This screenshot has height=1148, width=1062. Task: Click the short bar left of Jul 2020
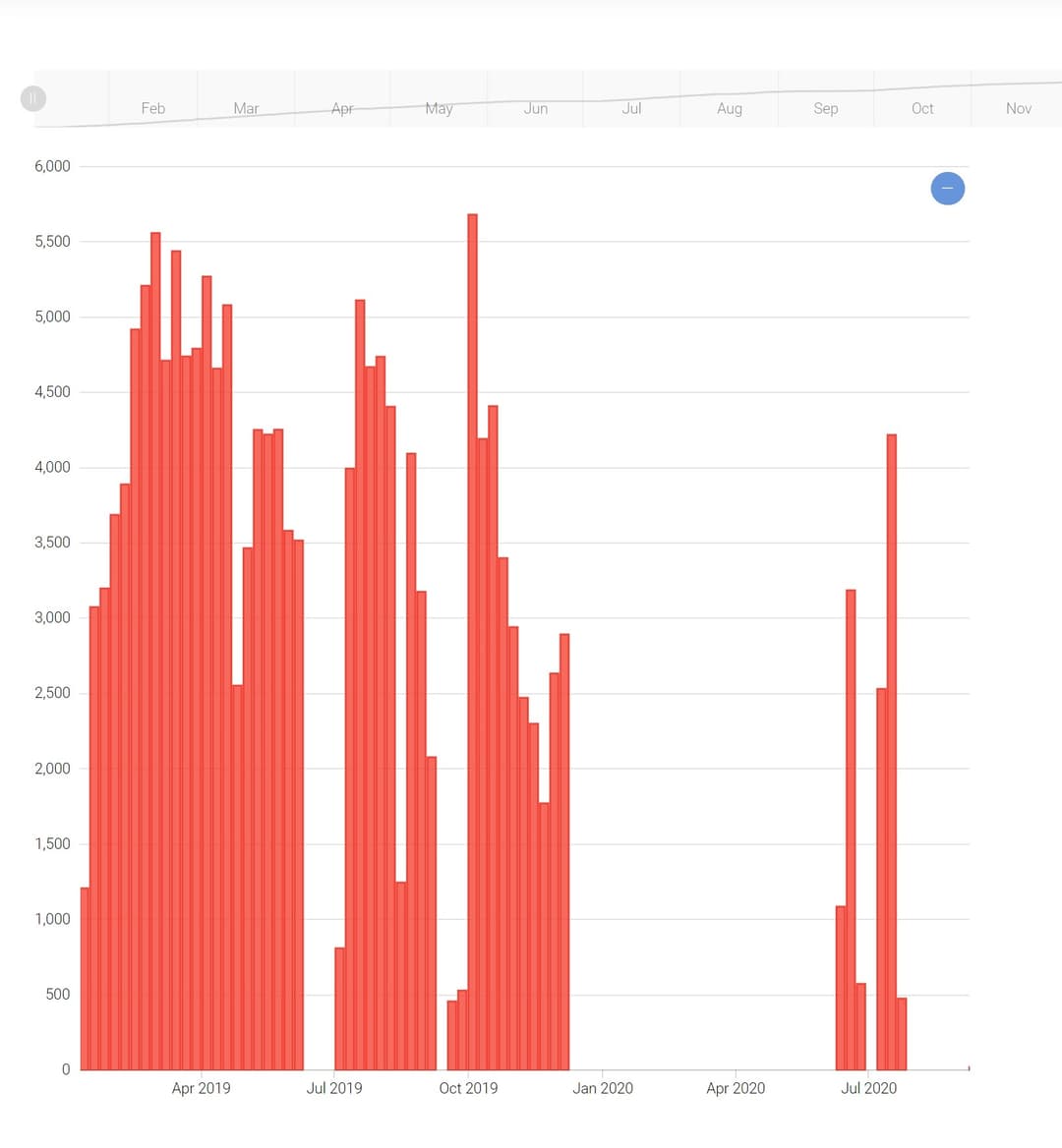pos(841,983)
